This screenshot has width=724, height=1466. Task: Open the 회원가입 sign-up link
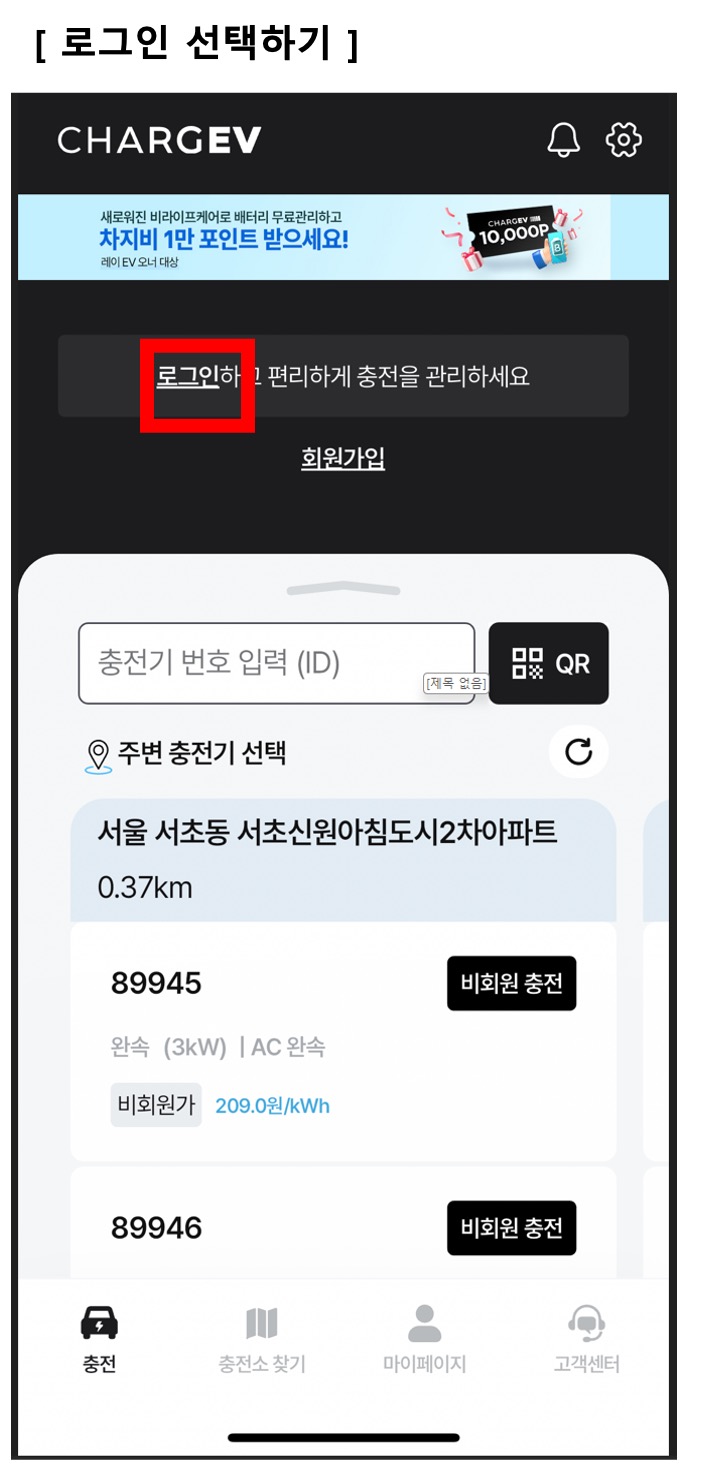point(343,458)
